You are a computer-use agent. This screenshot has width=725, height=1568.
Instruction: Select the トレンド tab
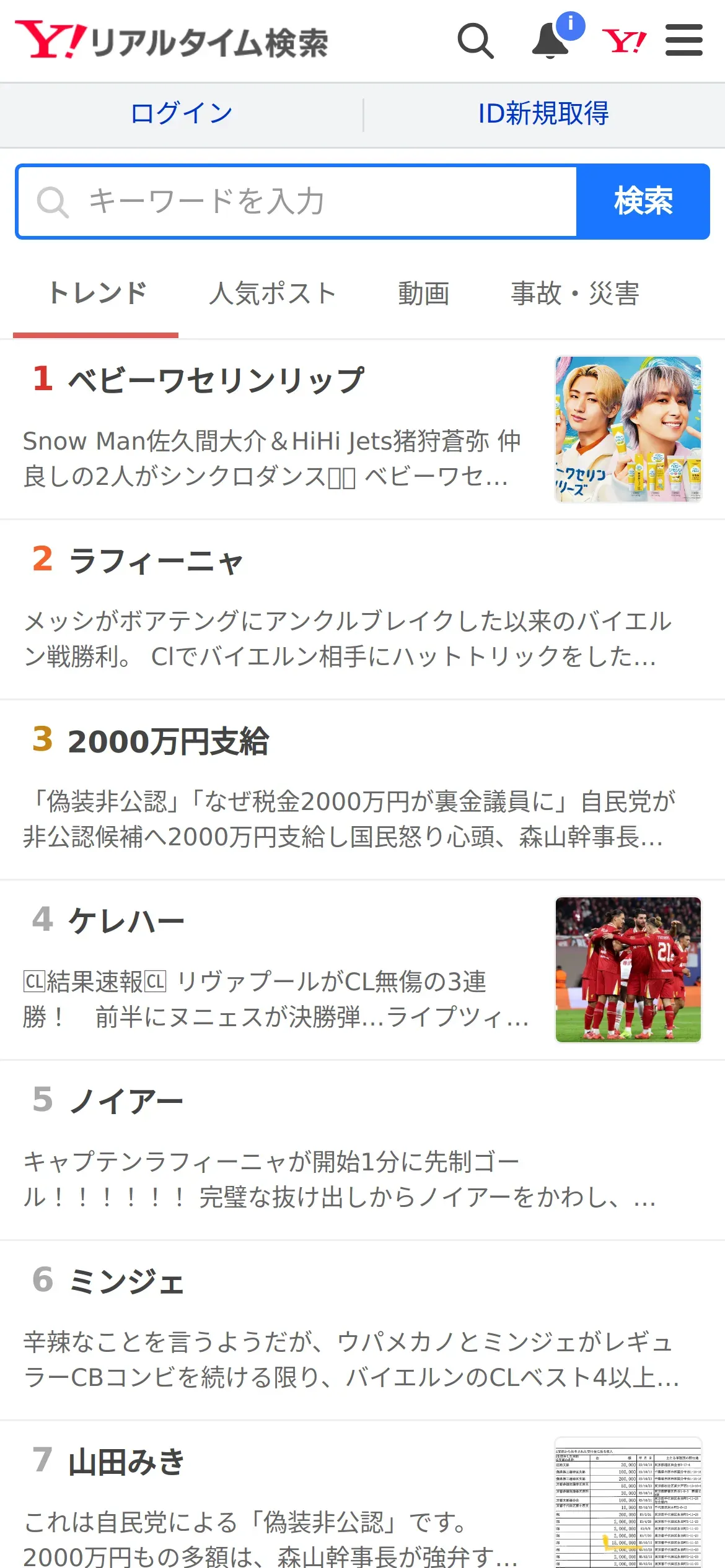tap(97, 294)
